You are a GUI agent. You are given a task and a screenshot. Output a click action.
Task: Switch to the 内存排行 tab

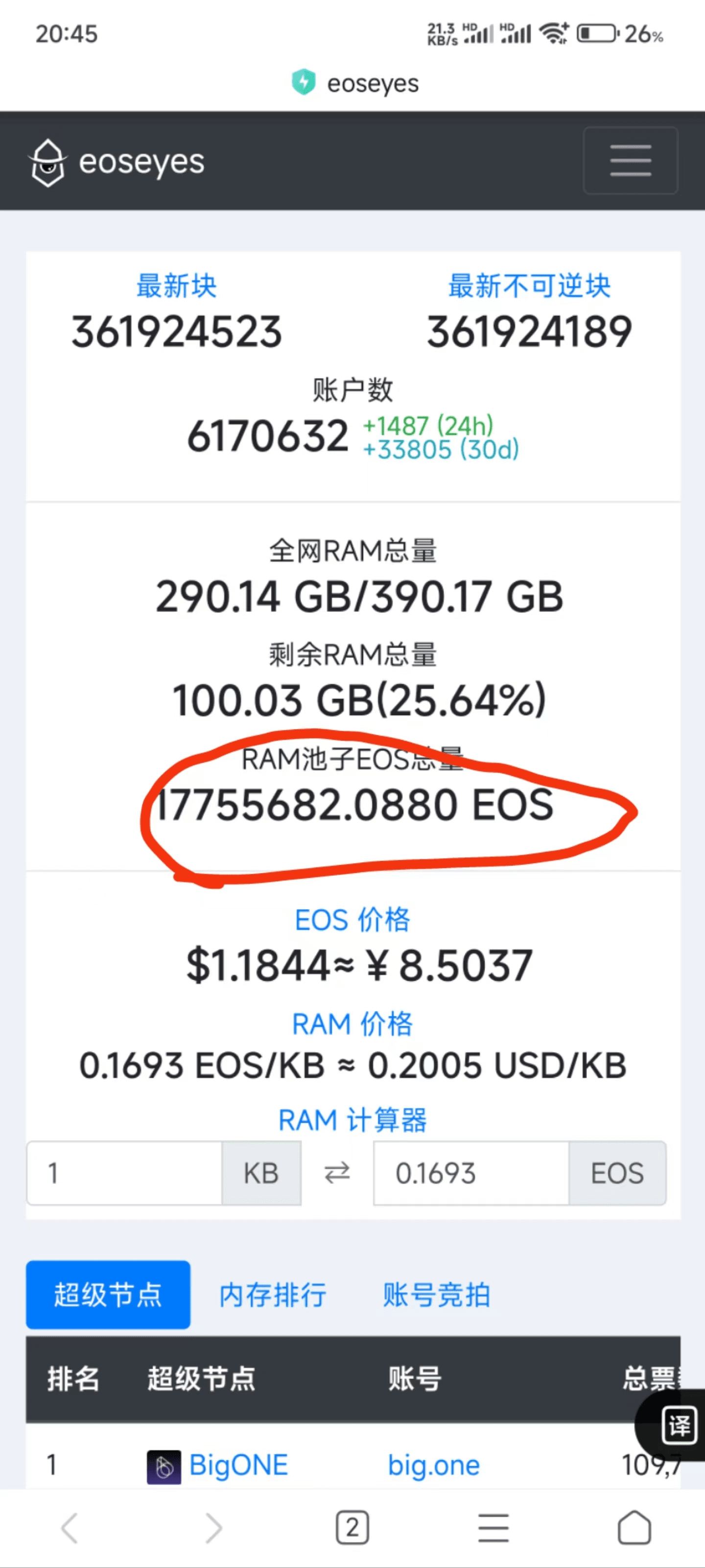click(273, 1295)
